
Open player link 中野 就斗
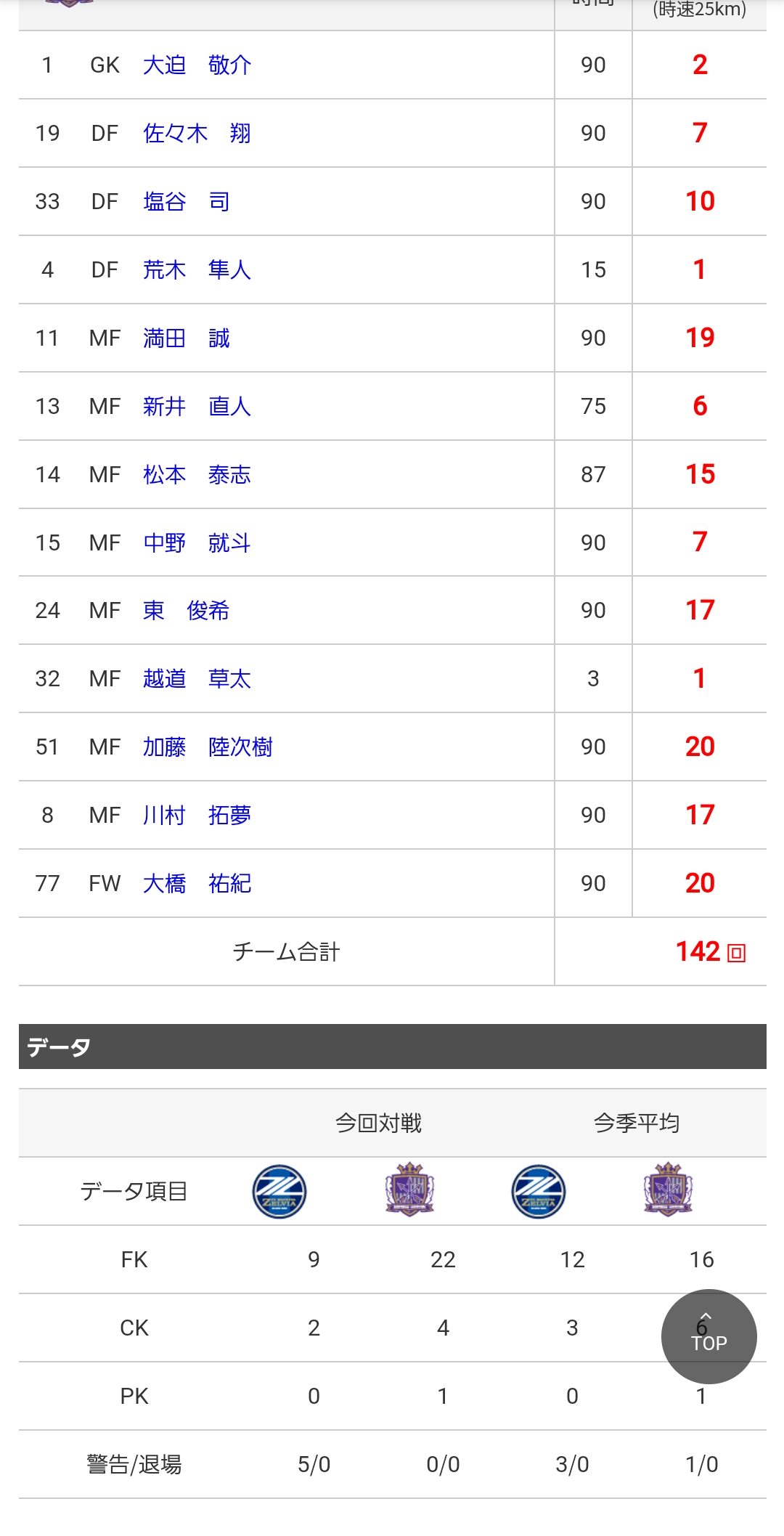click(x=197, y=543)
